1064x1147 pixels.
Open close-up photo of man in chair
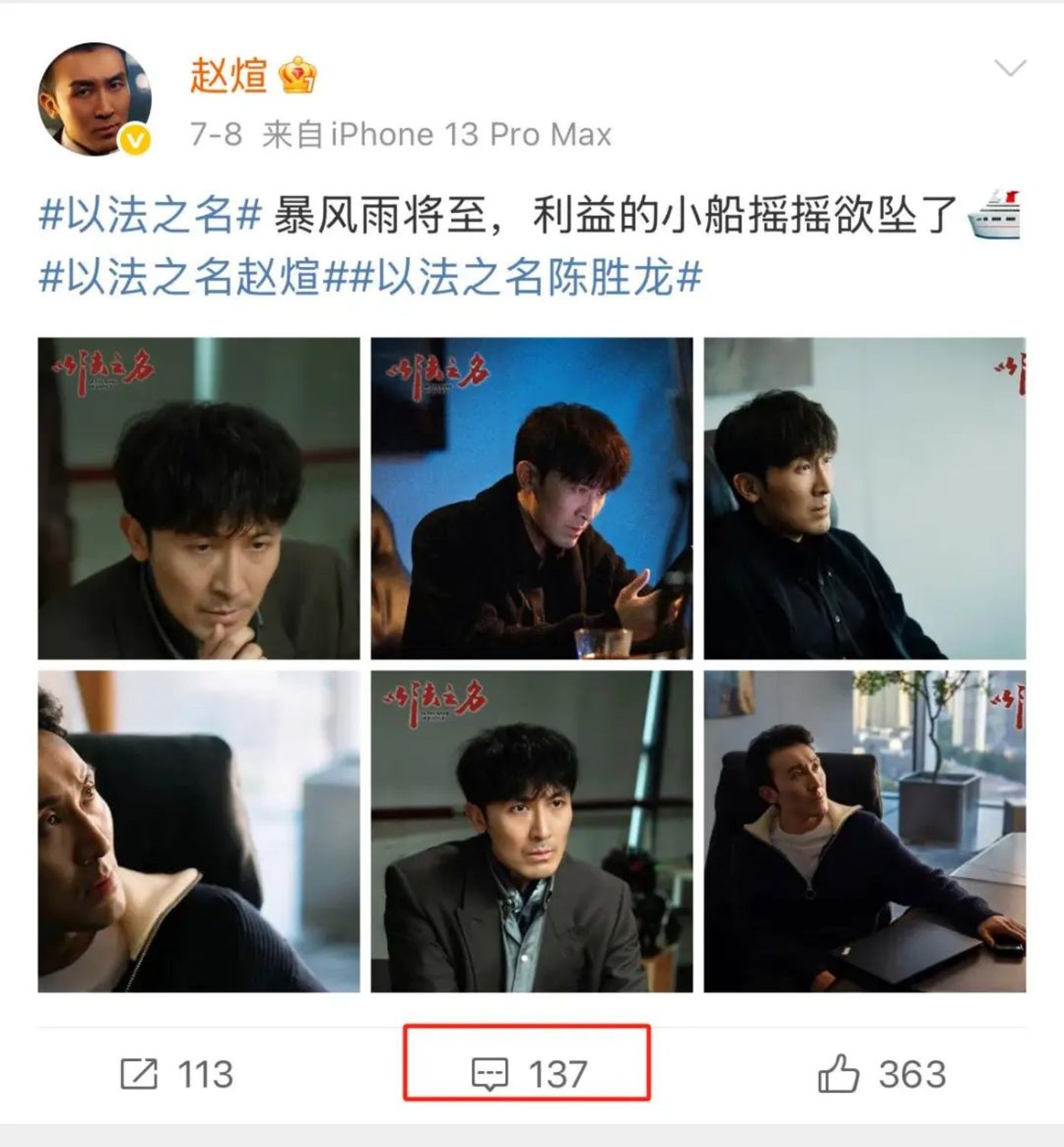click(199, 831)
